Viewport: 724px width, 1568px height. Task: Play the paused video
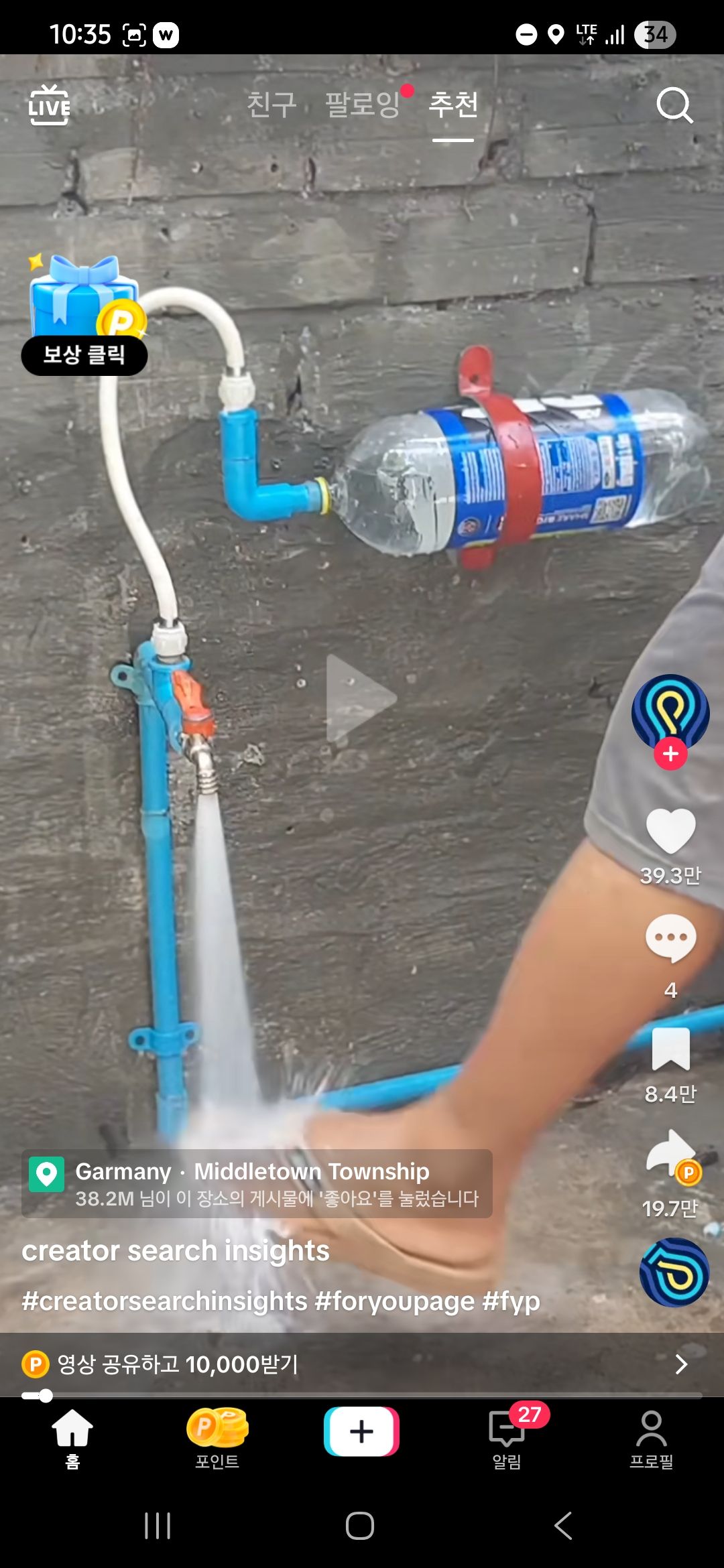pyautogui.click(x=361, y=698)
